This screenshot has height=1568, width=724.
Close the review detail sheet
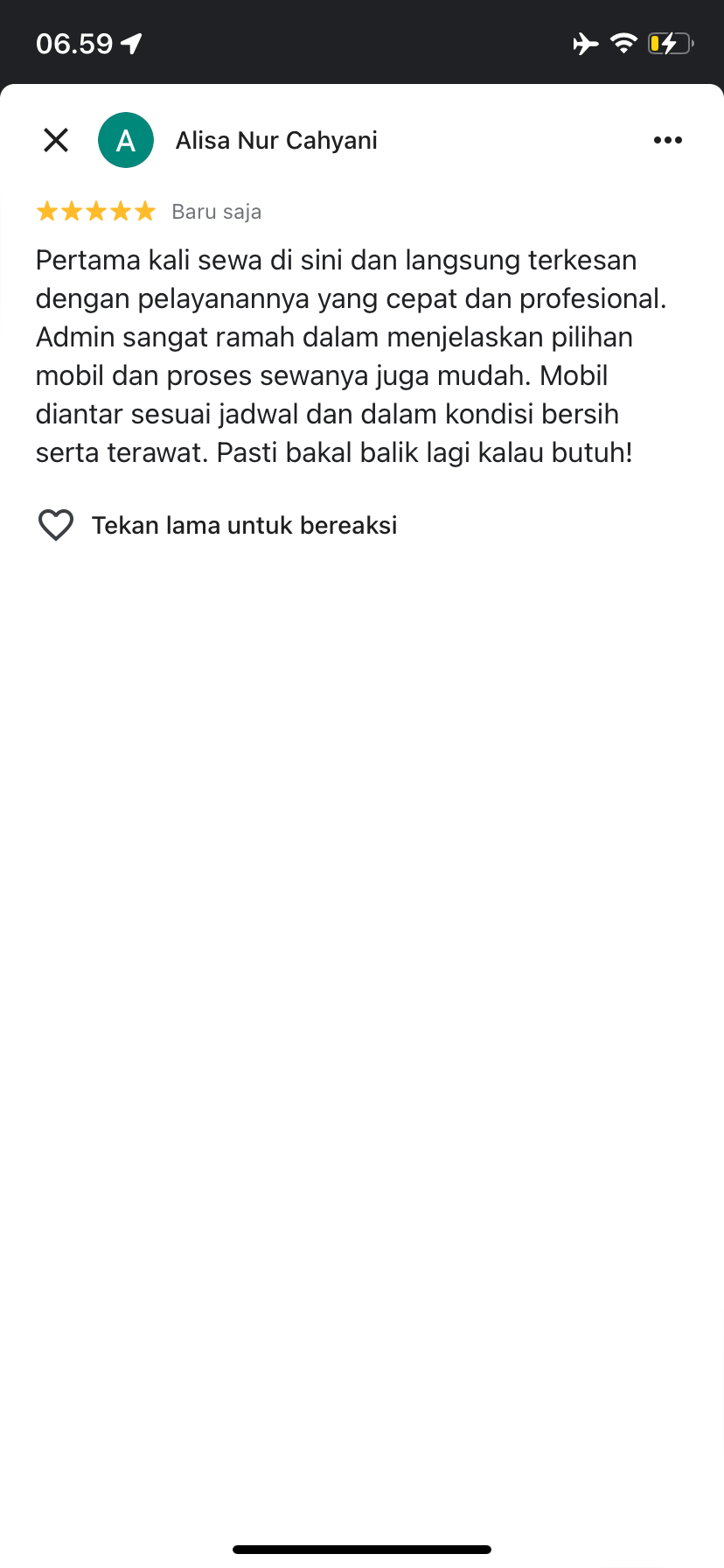(x=56, y=140)
